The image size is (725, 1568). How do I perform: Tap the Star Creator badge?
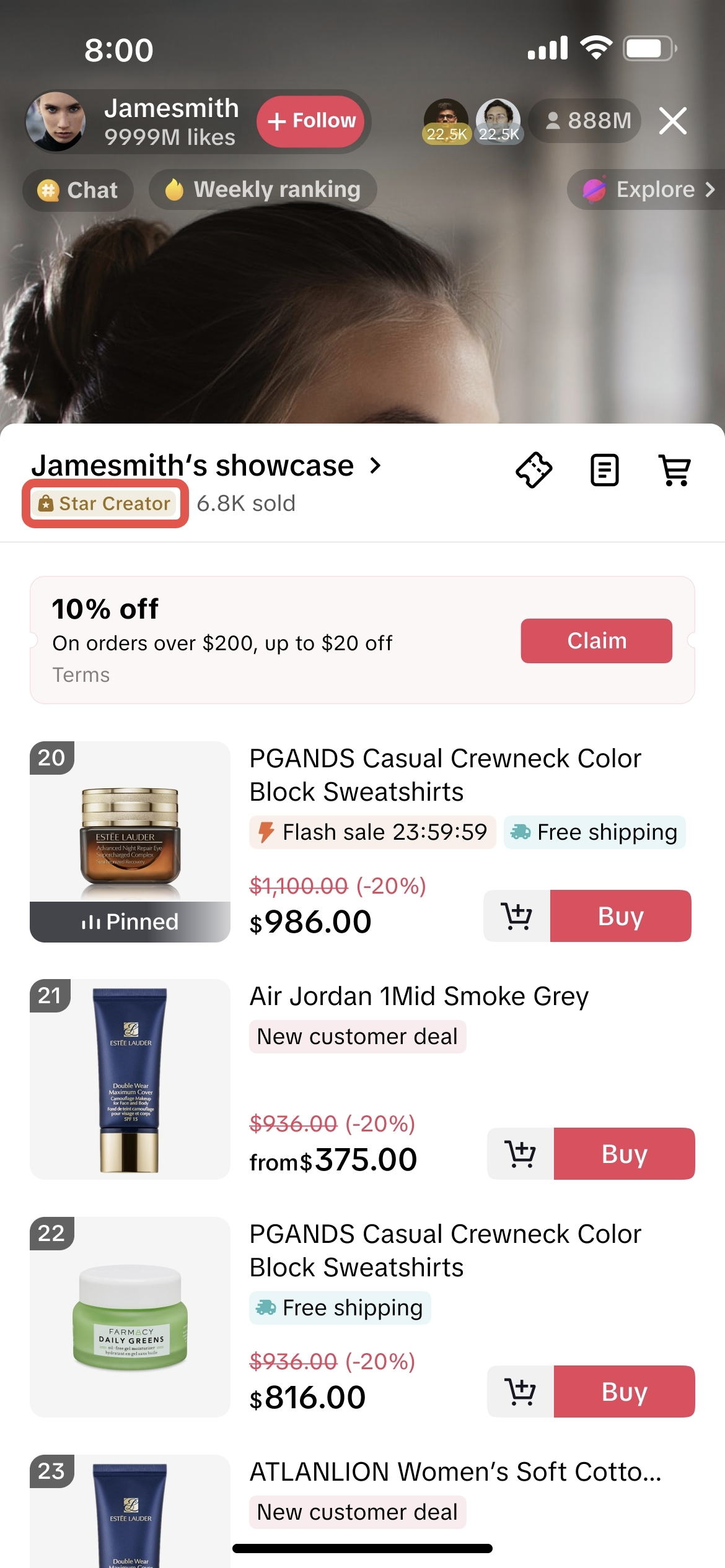(x=105, y=503)
